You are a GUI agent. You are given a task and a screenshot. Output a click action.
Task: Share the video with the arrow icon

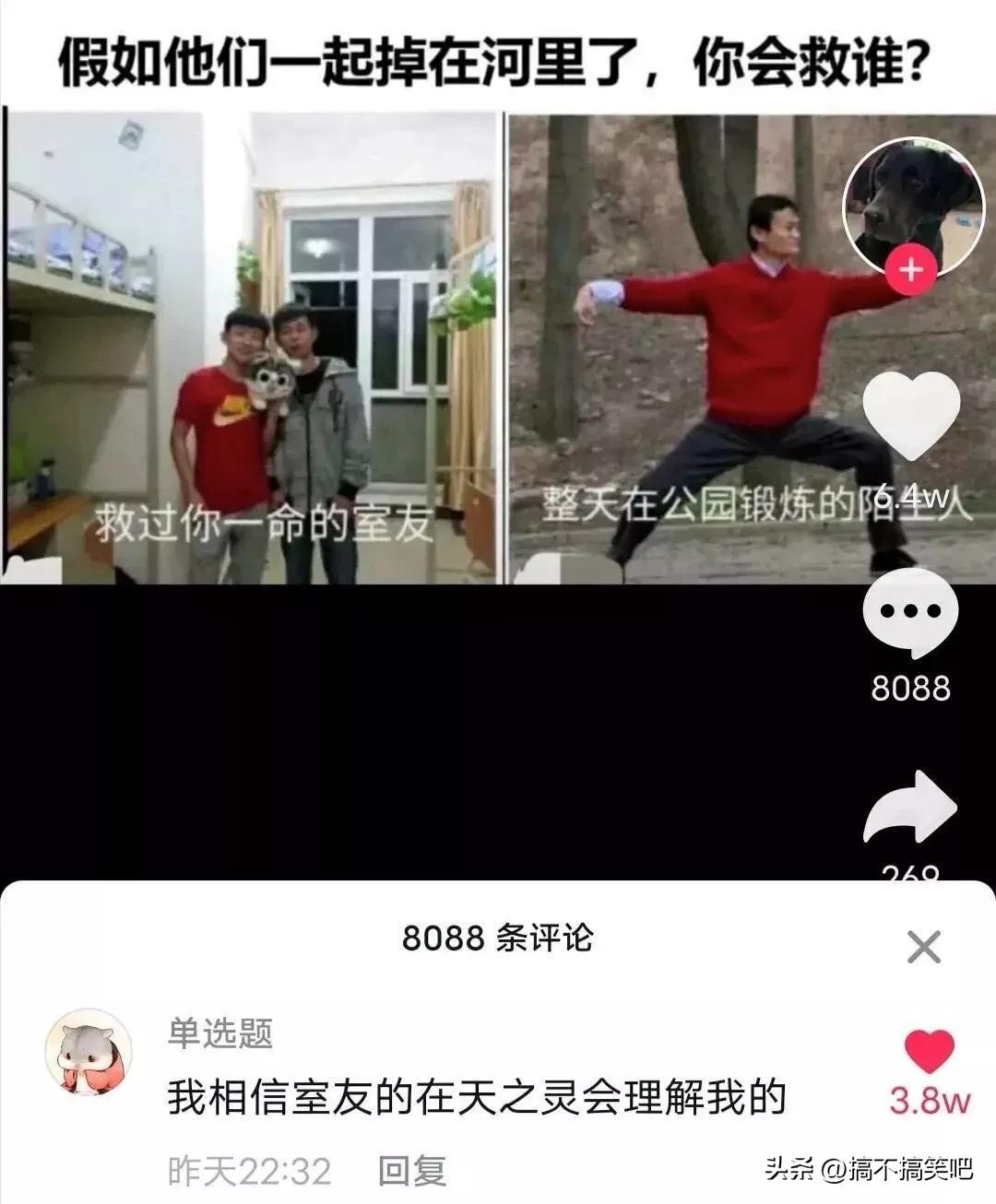pyautogui.click(x=910, y=808)
